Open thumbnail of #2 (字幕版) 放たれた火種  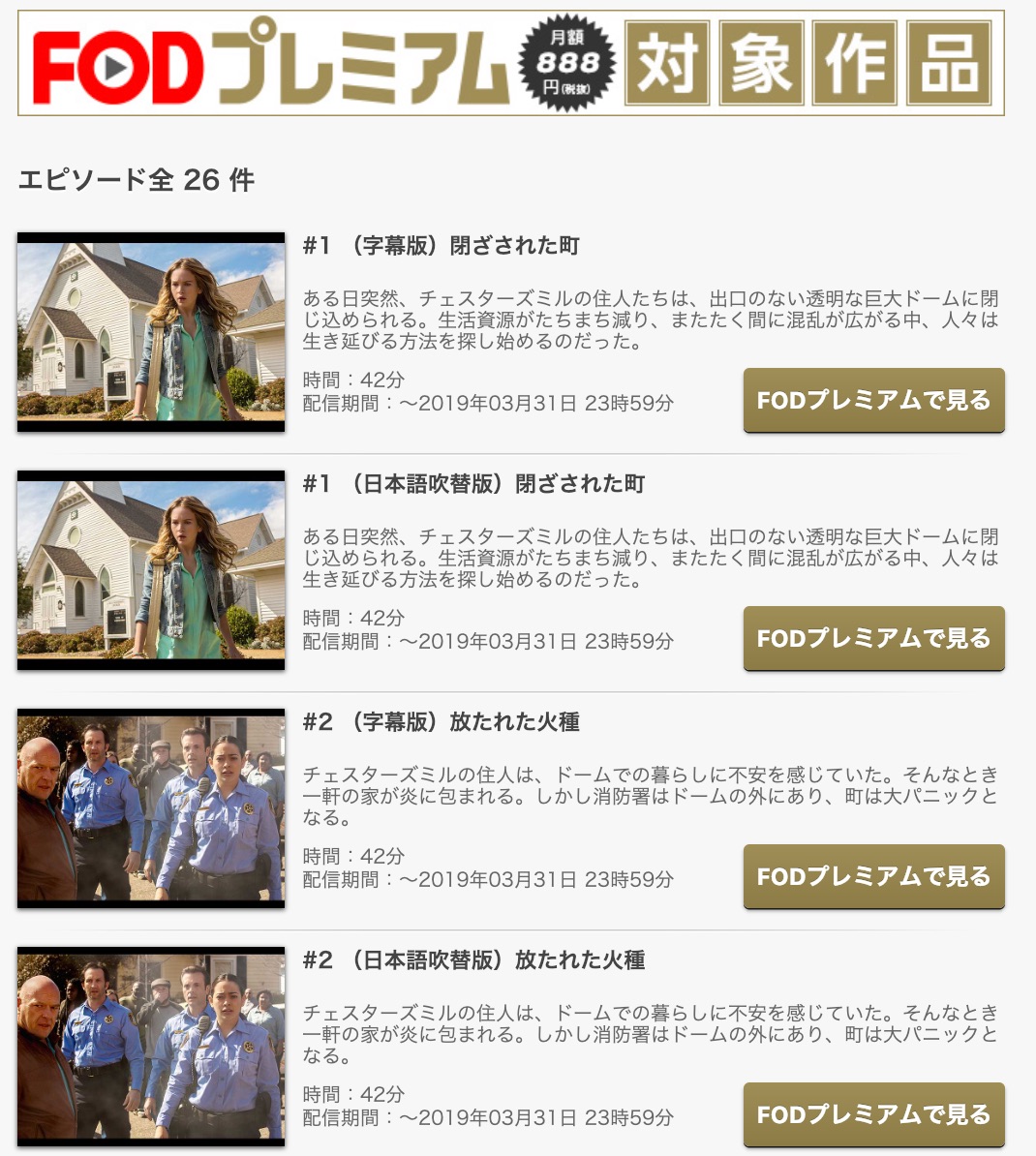[x=151, y=808]
